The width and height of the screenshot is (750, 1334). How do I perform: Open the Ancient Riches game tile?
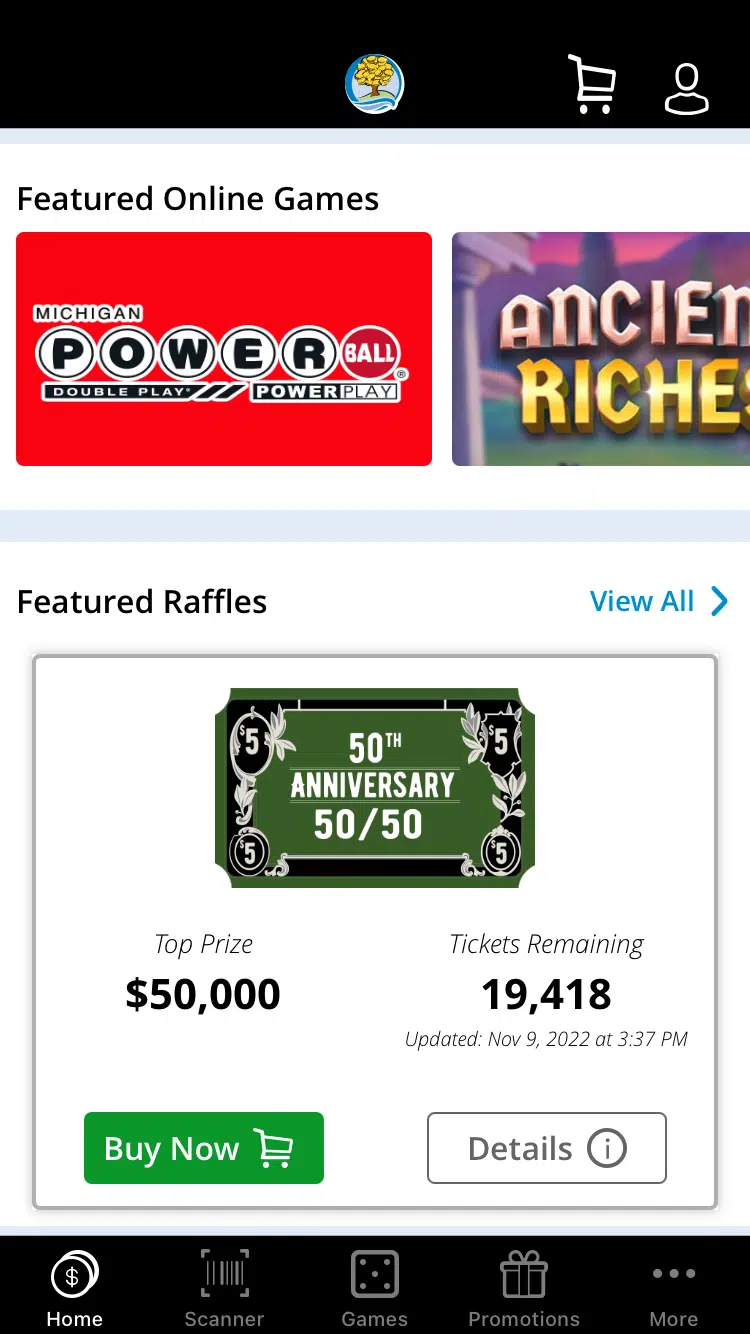pyautogui.click(x=601, y=349)
